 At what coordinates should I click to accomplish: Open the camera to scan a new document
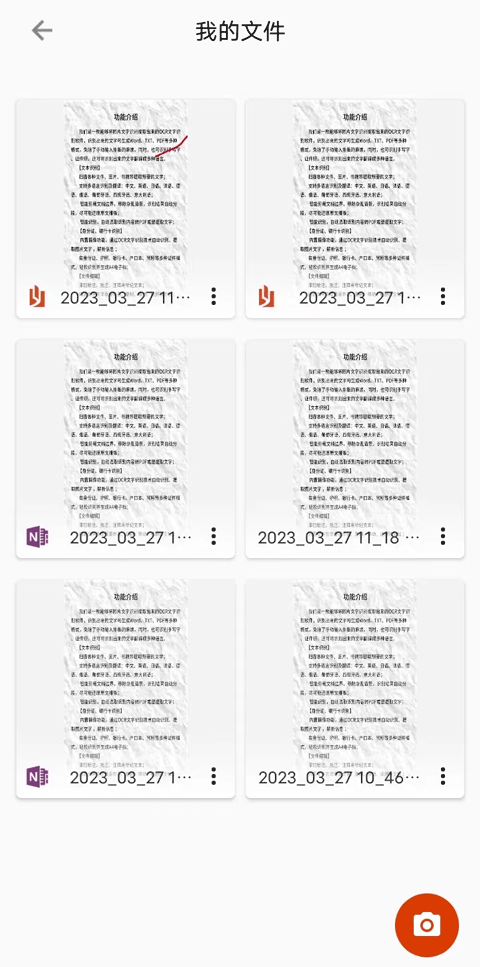click(x=427, y=925)
